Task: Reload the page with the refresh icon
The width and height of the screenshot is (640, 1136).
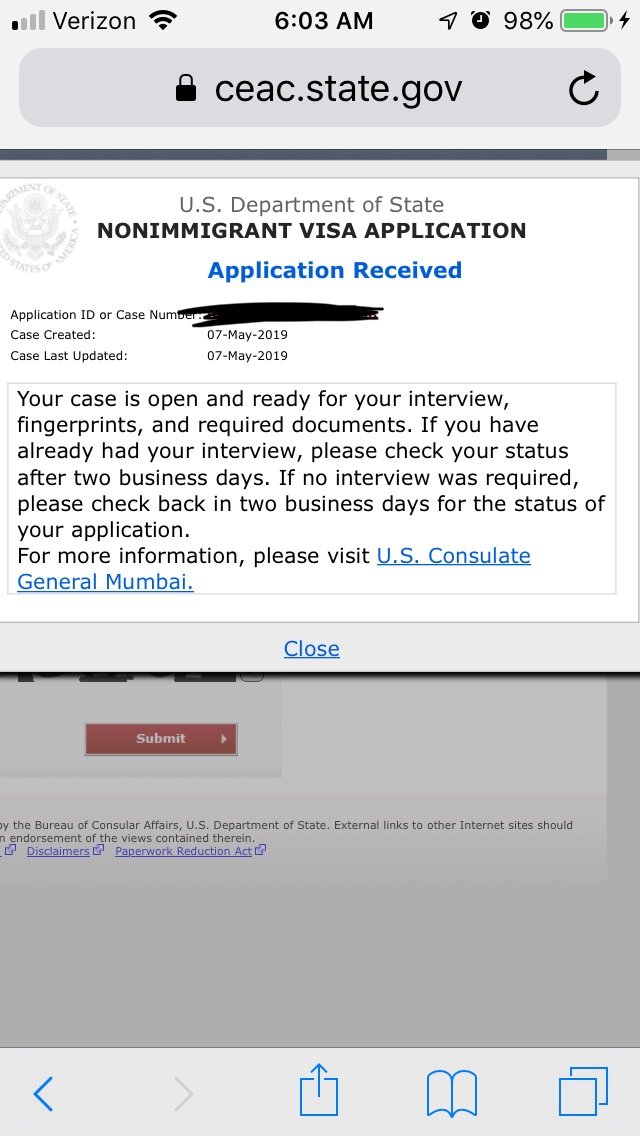Action: pyautogui.click(x=583, y=88)
